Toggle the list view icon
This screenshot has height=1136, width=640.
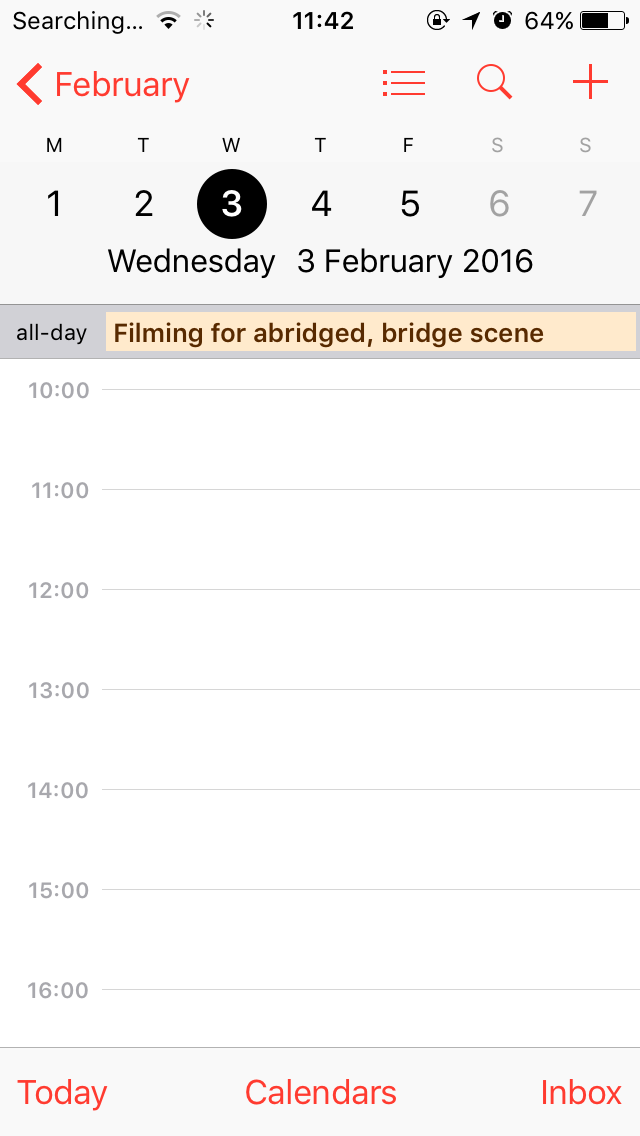click(404, 84)
